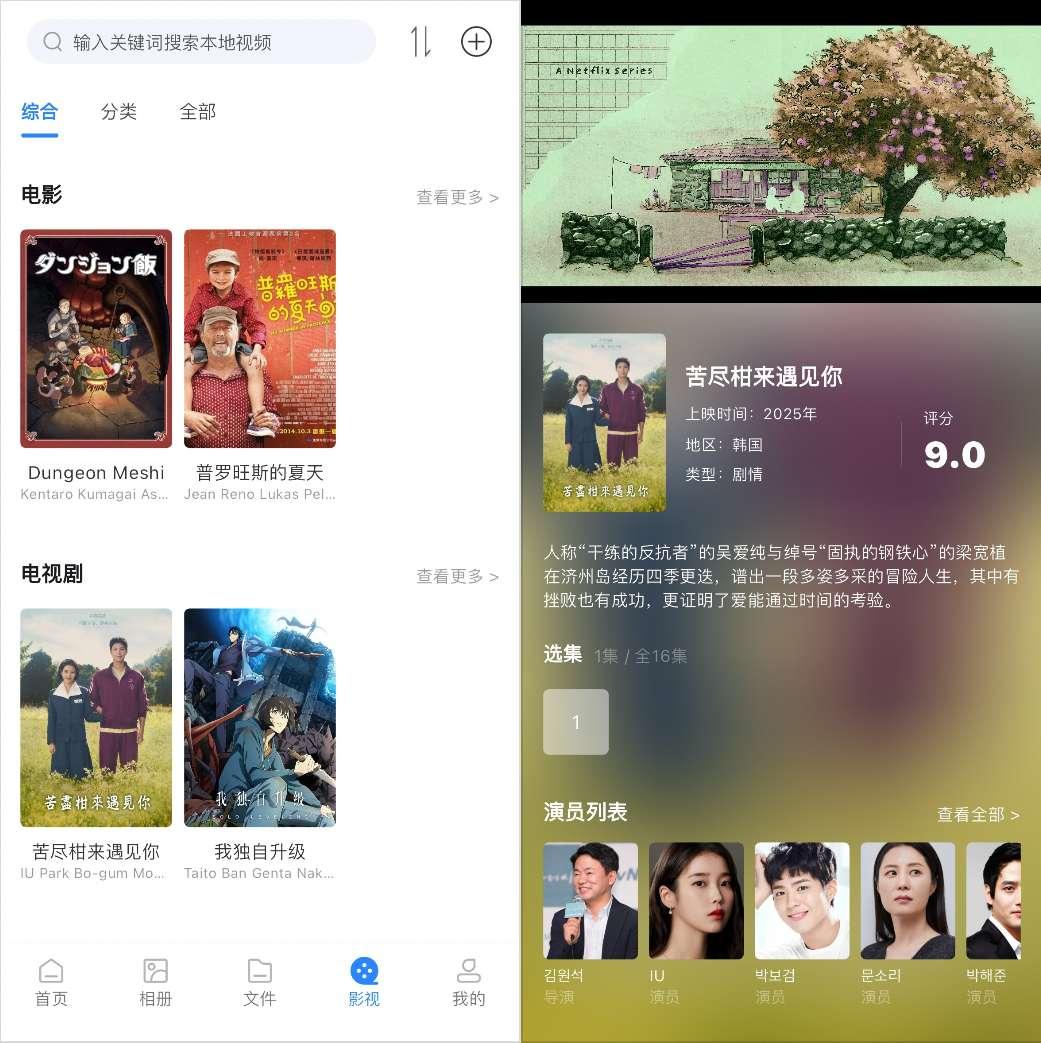Open the sort order icon beside search bar
The height and width of the screenshot is (1043, 1041).
click(x=419, y=41)
